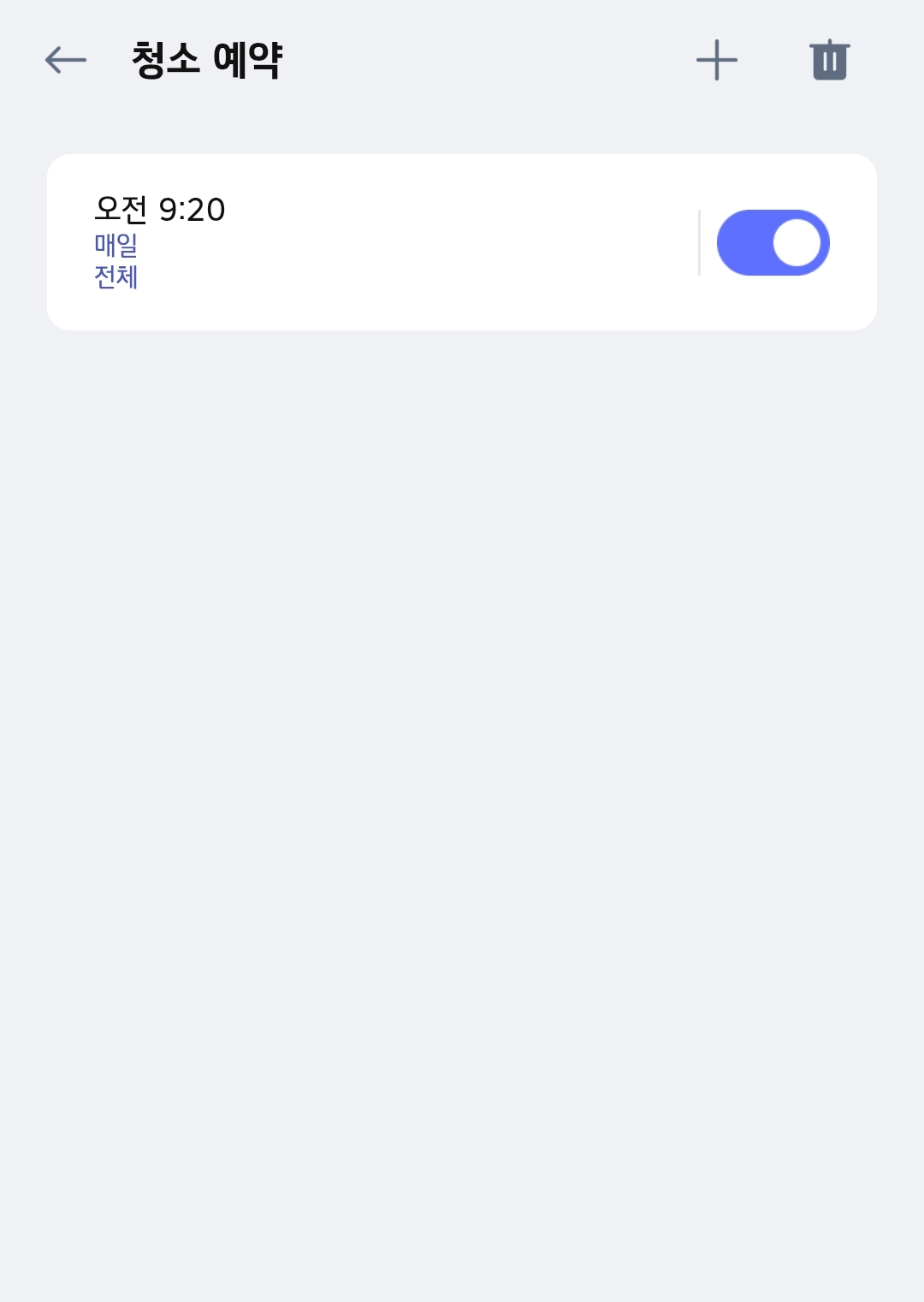Open the 오전 9:20 schedule to edit time
The image size is (924, 1302).
158,208
